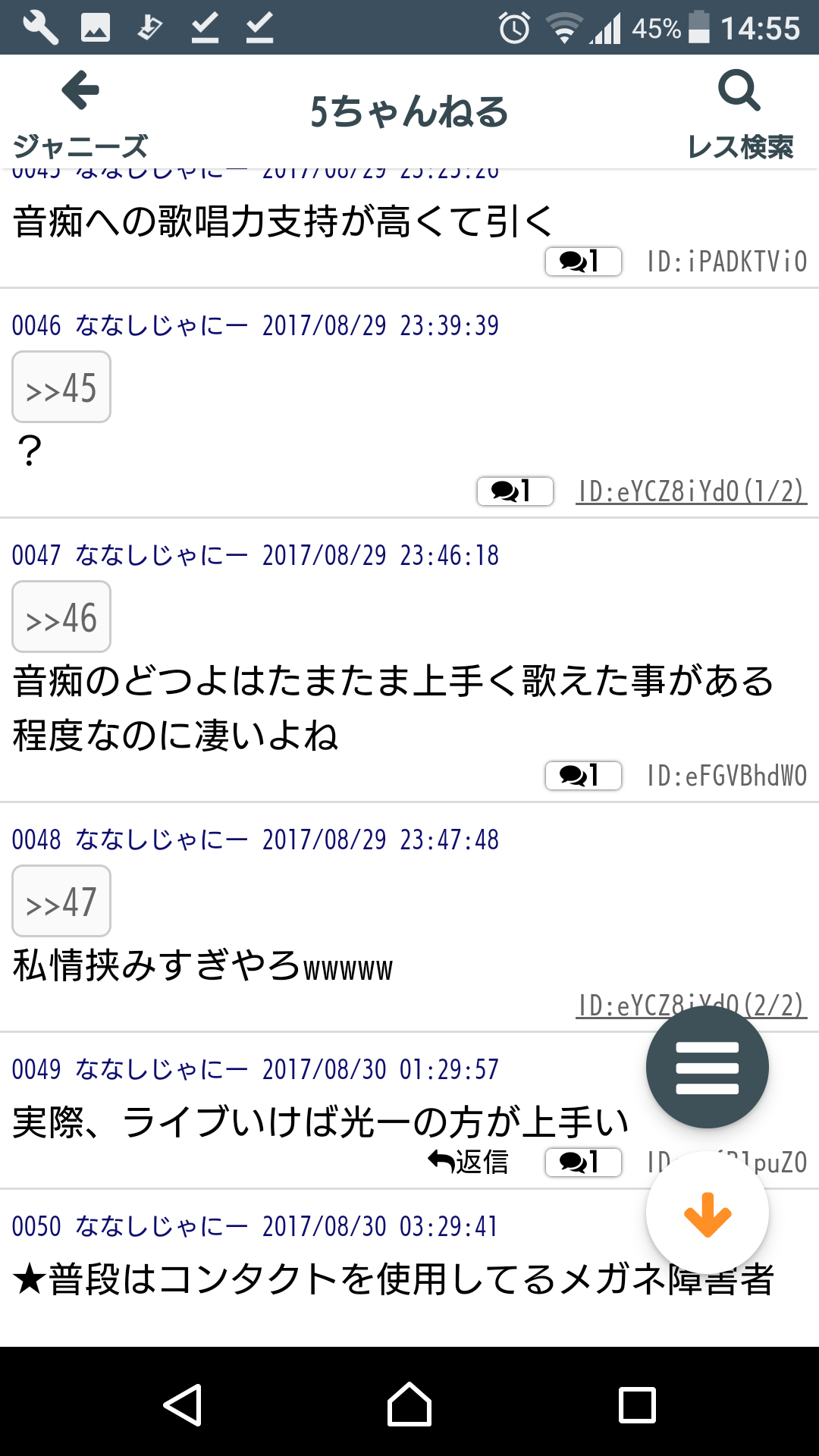Go to Android home screen

tap(409, 1404)
